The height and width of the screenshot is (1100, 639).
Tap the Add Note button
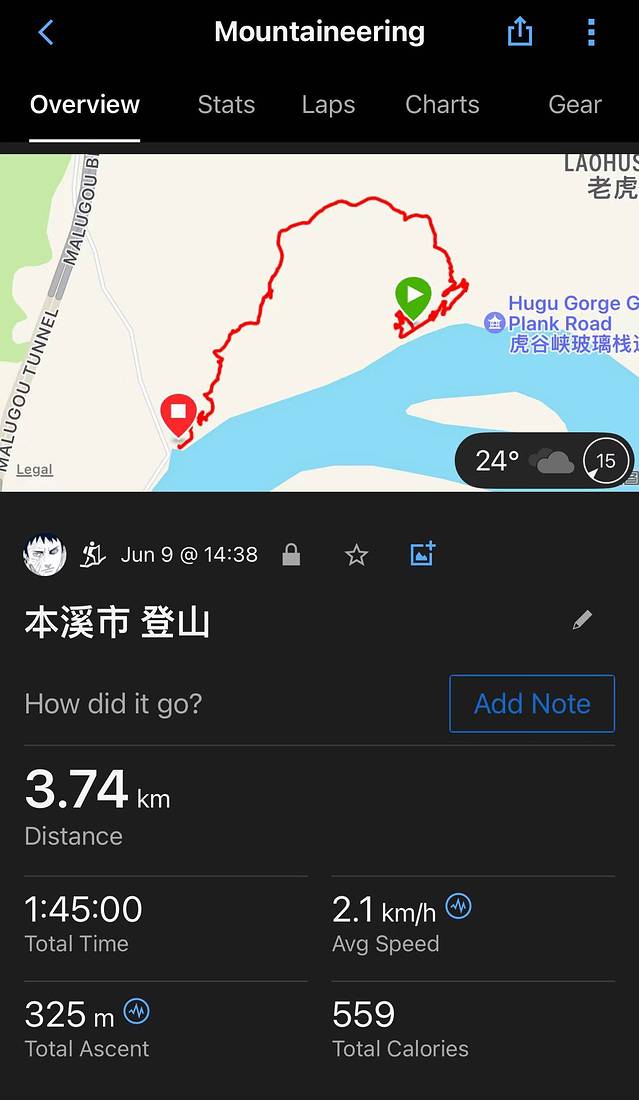click(532, 704)
